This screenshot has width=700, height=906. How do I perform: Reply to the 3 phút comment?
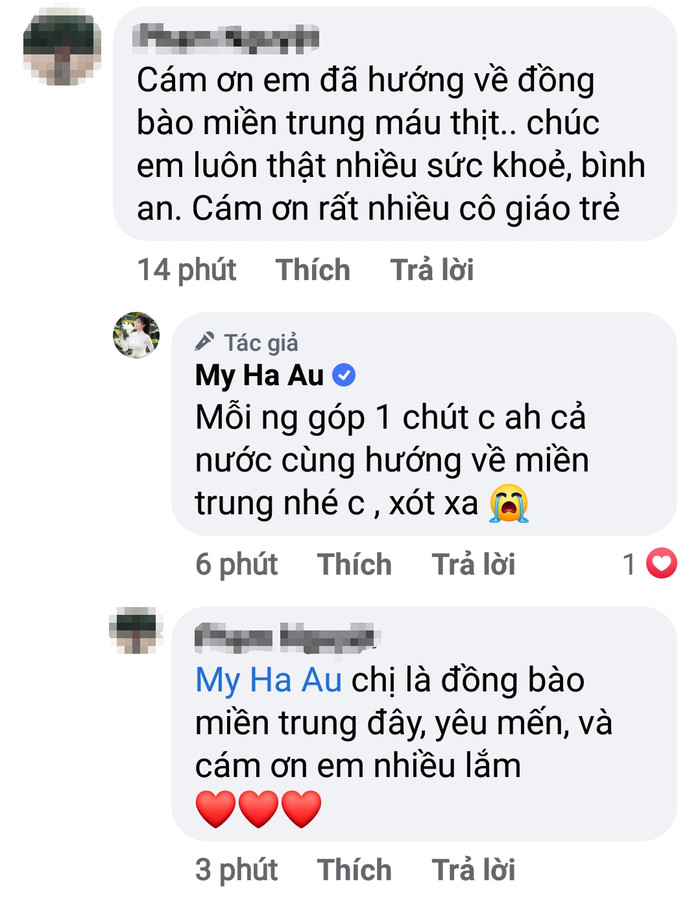coord(473,869)
